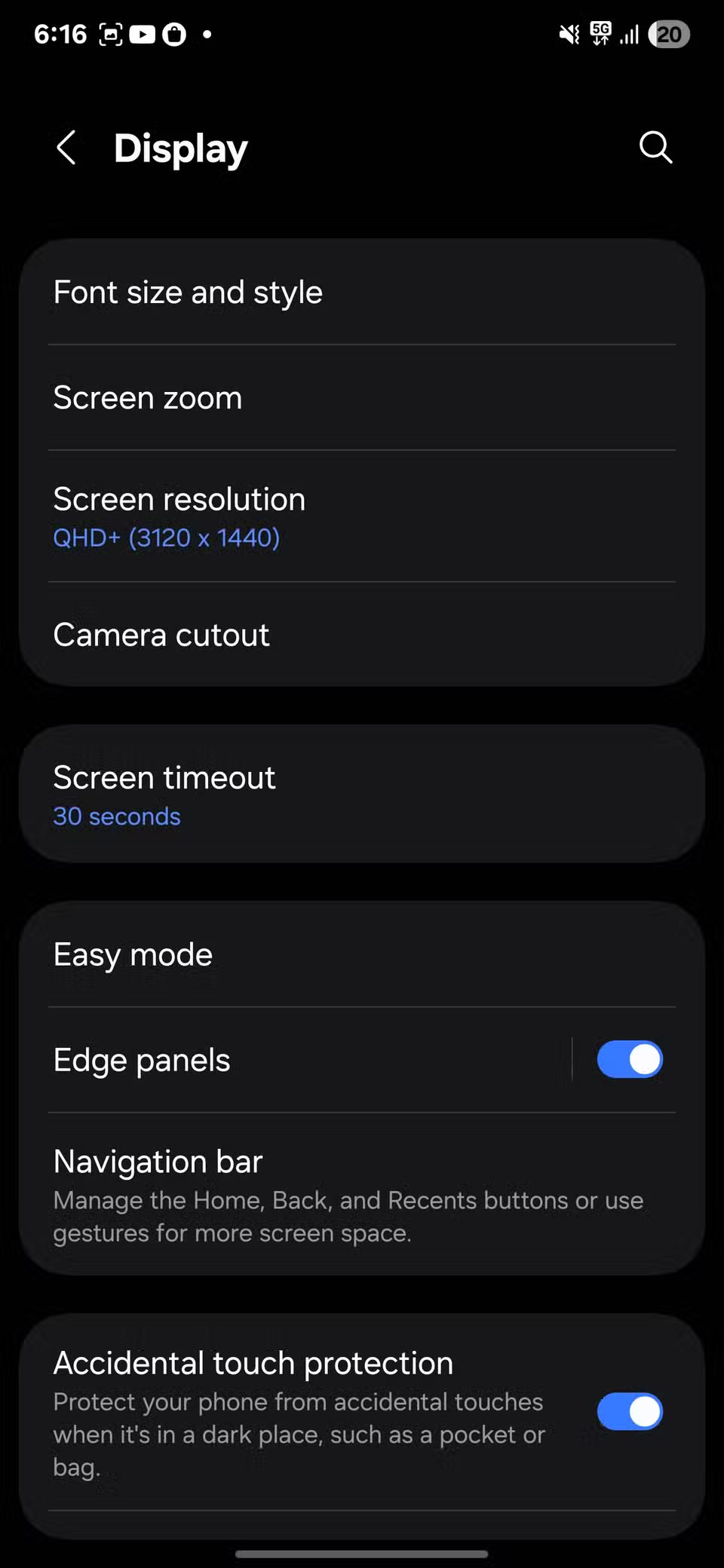The height and width of the screenshot is (1568, 724).
Task: Tap the QHD+ resolution value link
Action: [x=166, y=537]
